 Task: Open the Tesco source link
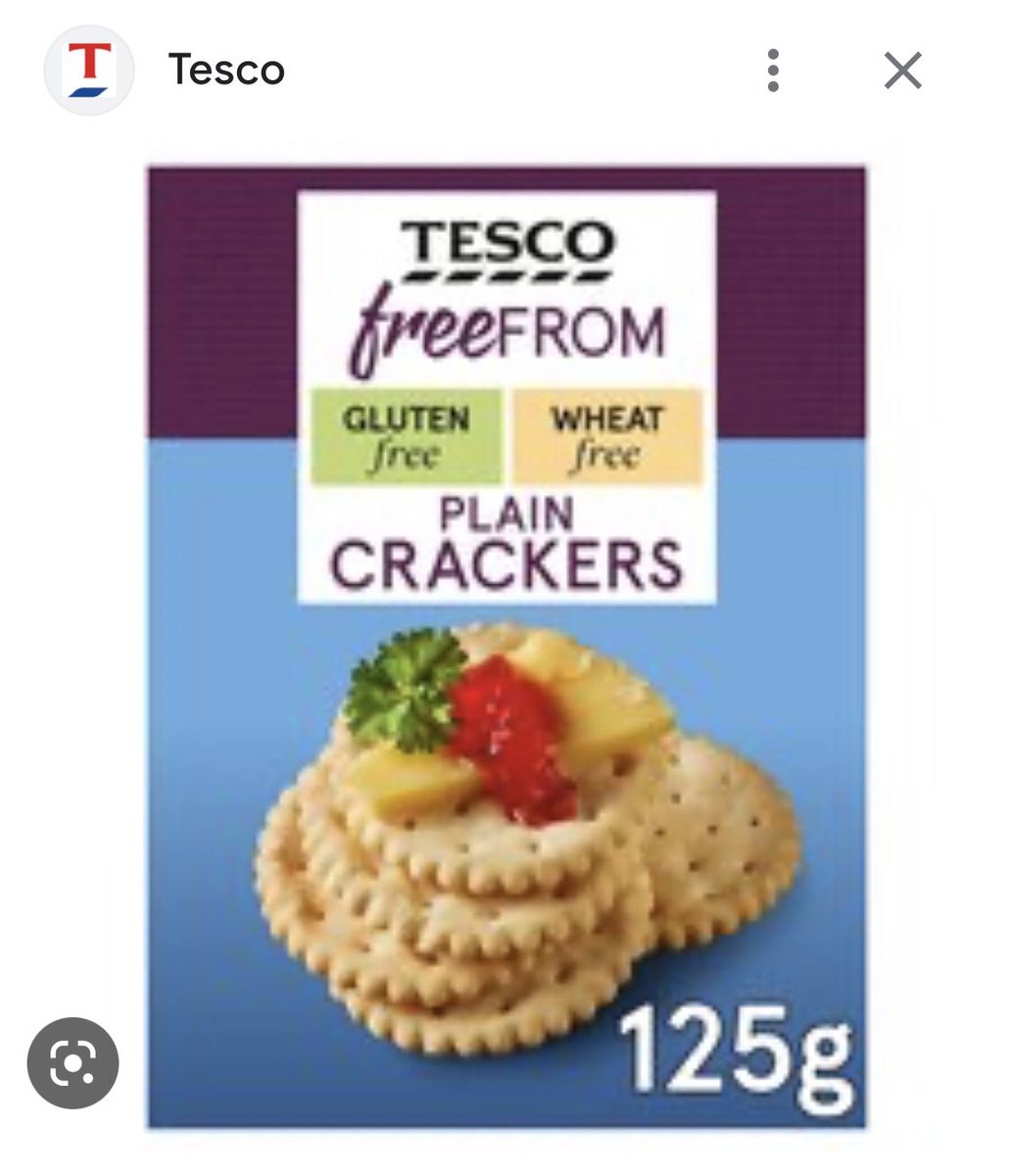(x=226, y=70)
